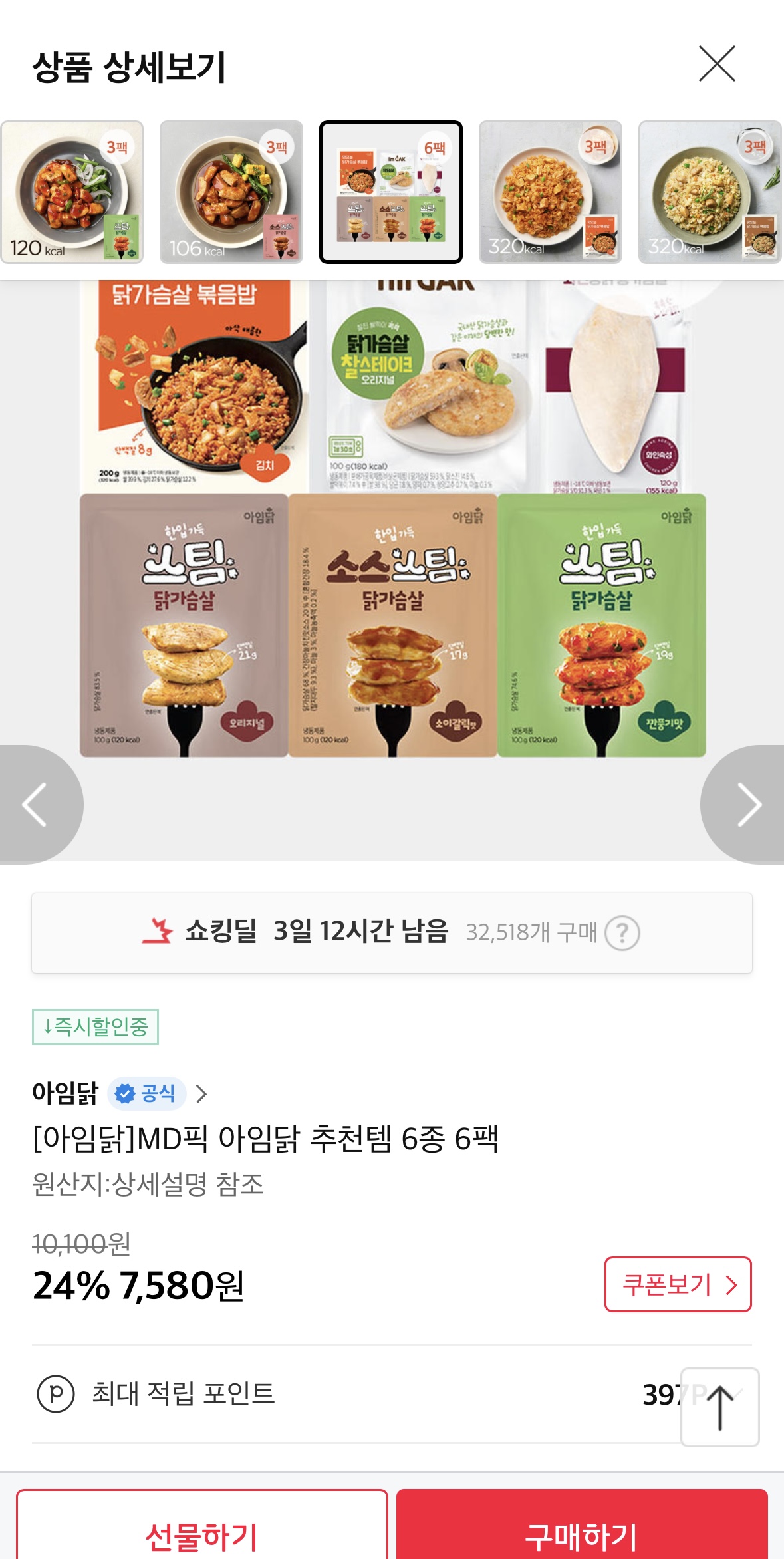
Task: Tap 쿠폰보기 to view coupons
Action: [x=678, y=1284]
